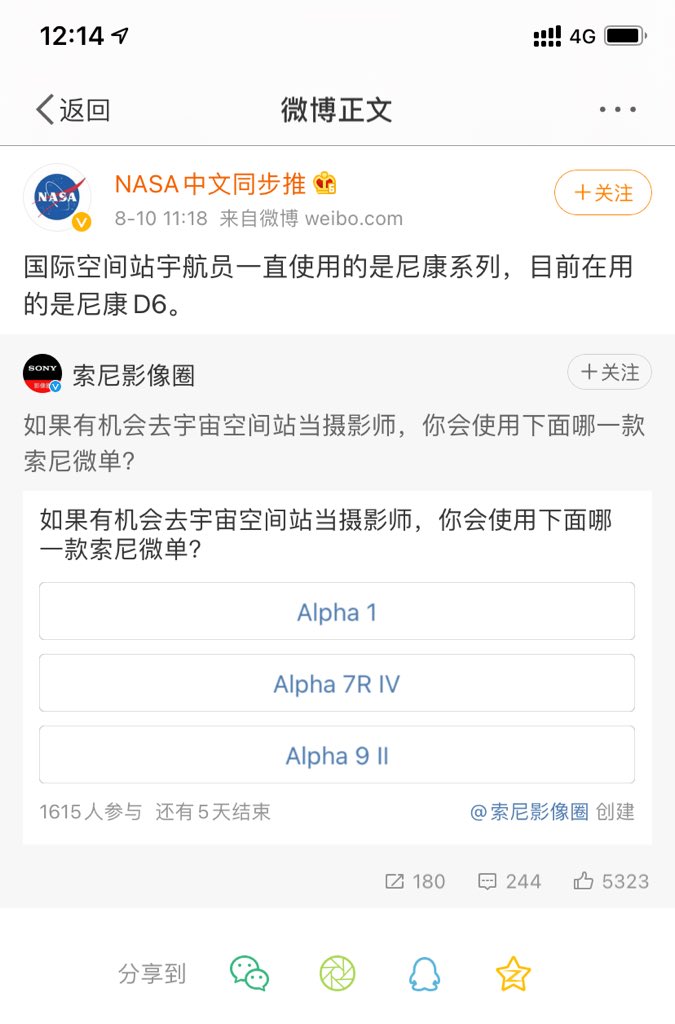Open the @索尼影像圈 creator link
The width and height of the screenshot is (675, 1024).
(530, 811)
